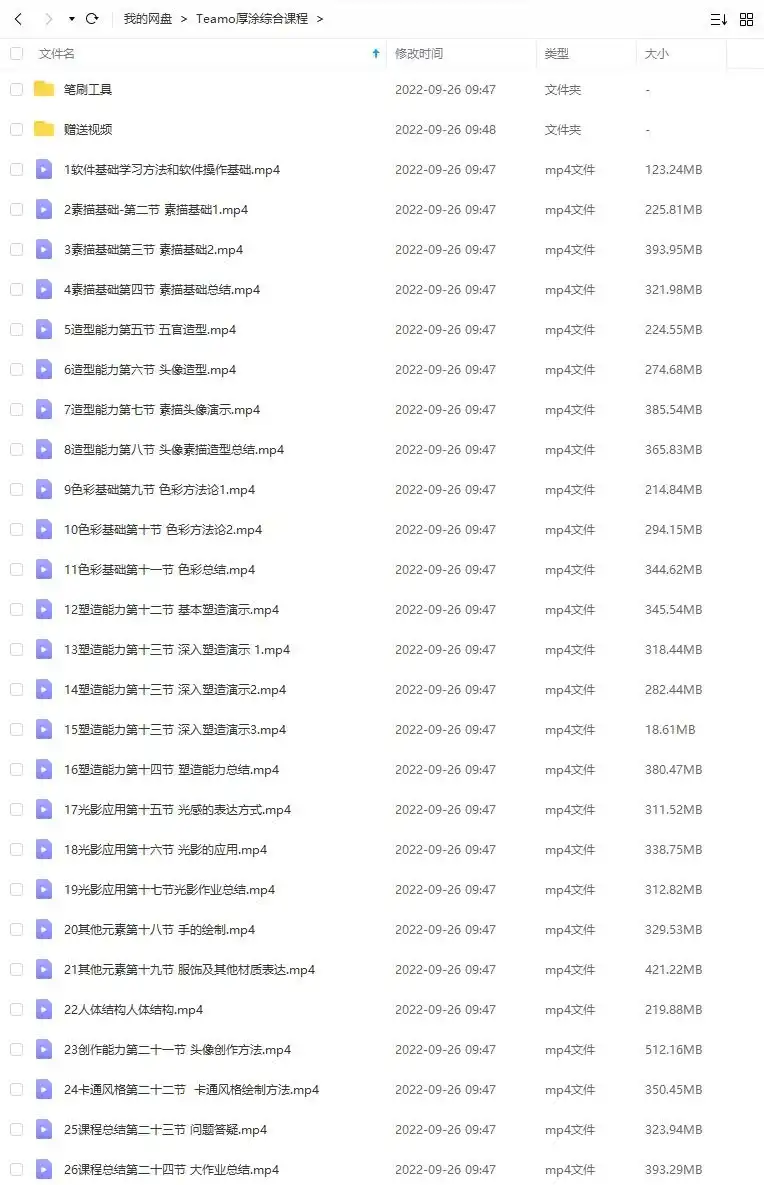The image size is (764, 1185).
Task: Open 1软件基础学习方法和软件操作基础.mp4
Action: pos(172,170)
